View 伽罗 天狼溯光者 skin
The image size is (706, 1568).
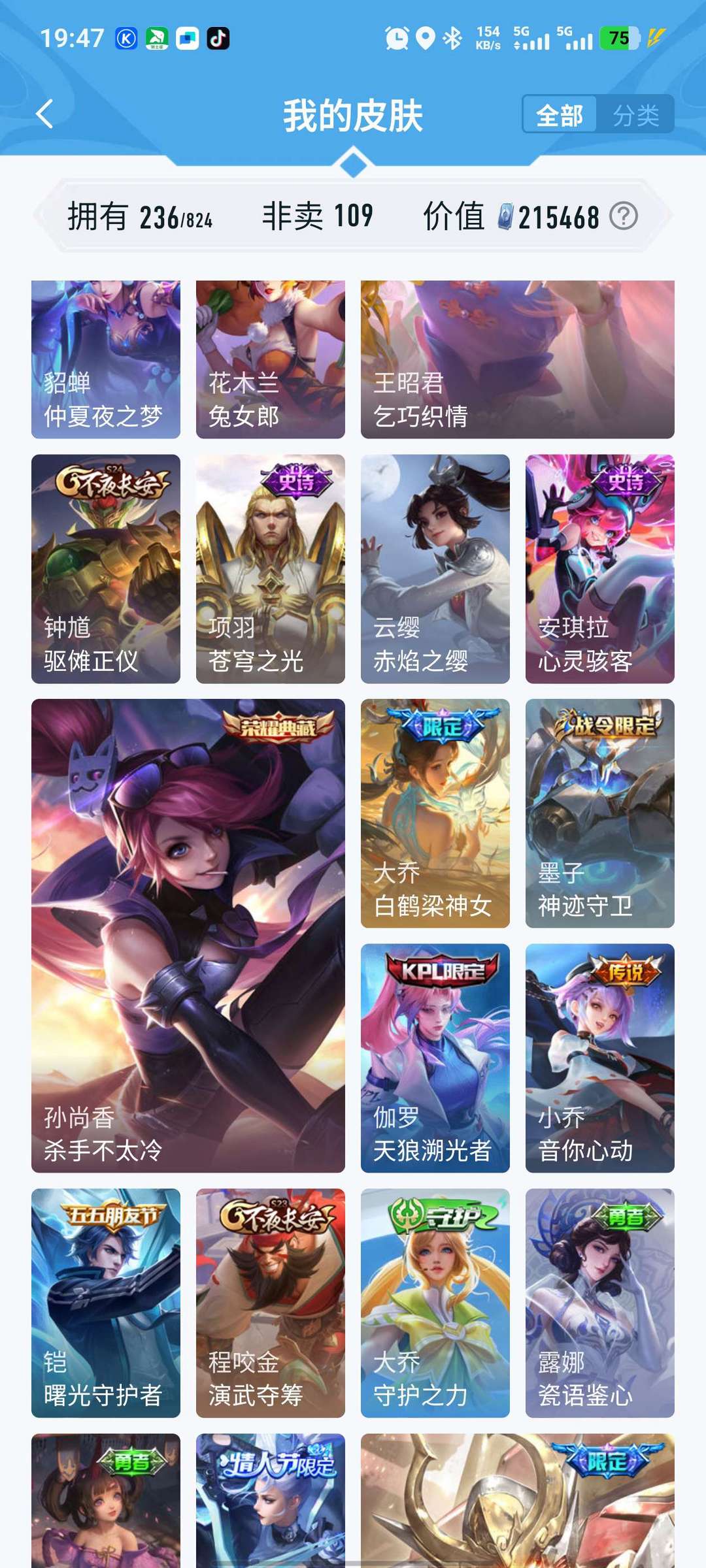435,1058
